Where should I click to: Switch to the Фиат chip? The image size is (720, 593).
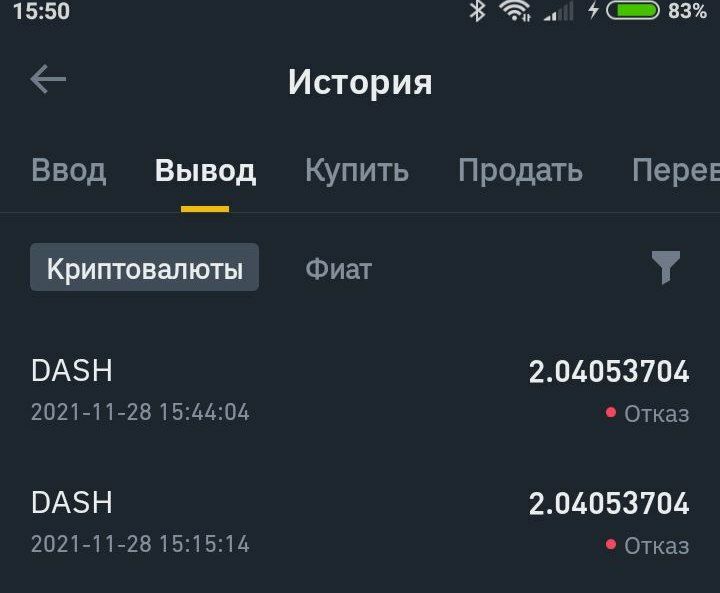(338, 268)
